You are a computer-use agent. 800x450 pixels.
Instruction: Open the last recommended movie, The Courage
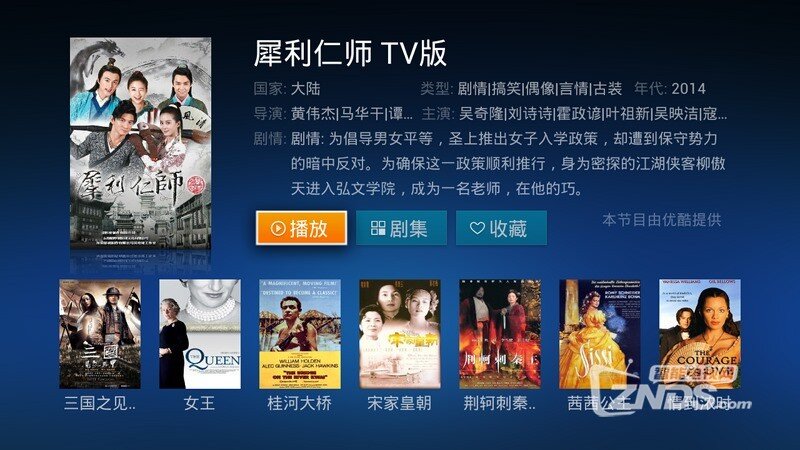(700, 334)
